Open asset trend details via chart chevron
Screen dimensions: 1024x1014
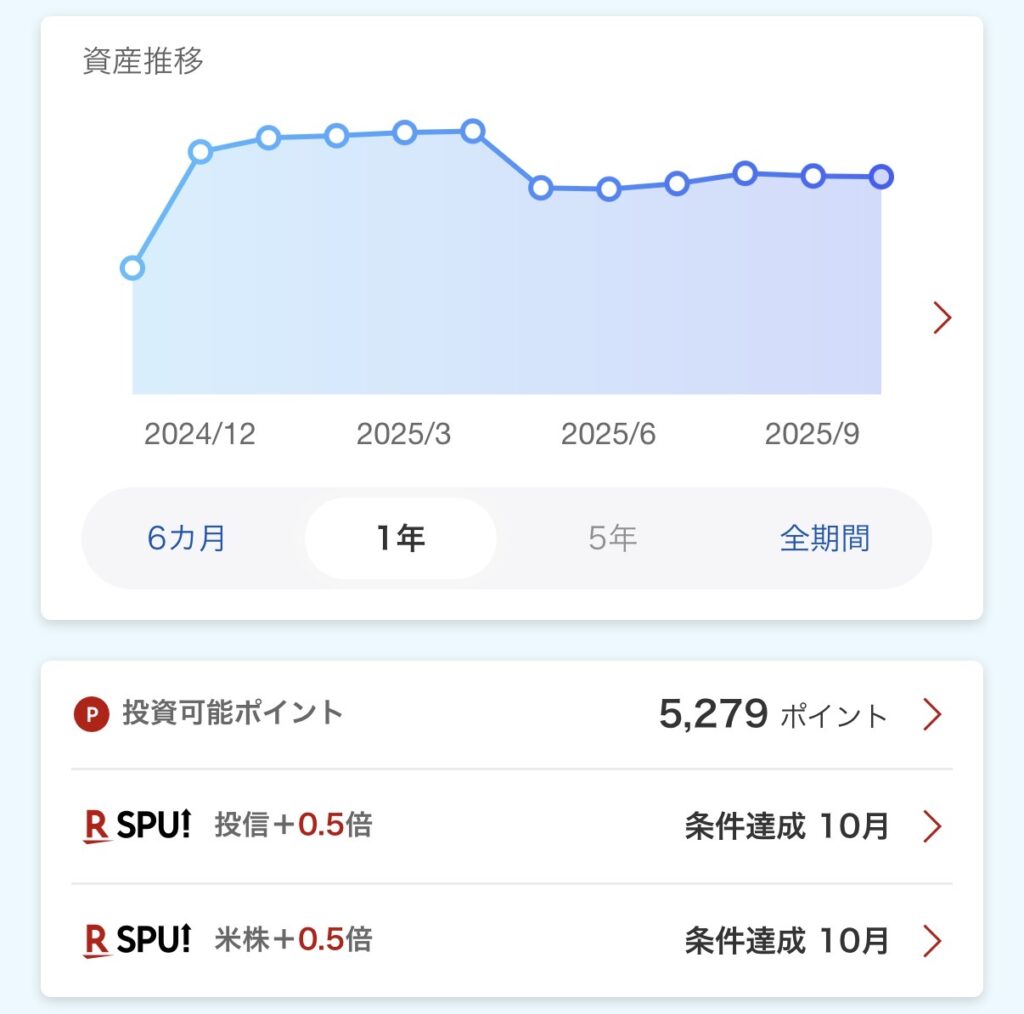(x=941, y=318)
